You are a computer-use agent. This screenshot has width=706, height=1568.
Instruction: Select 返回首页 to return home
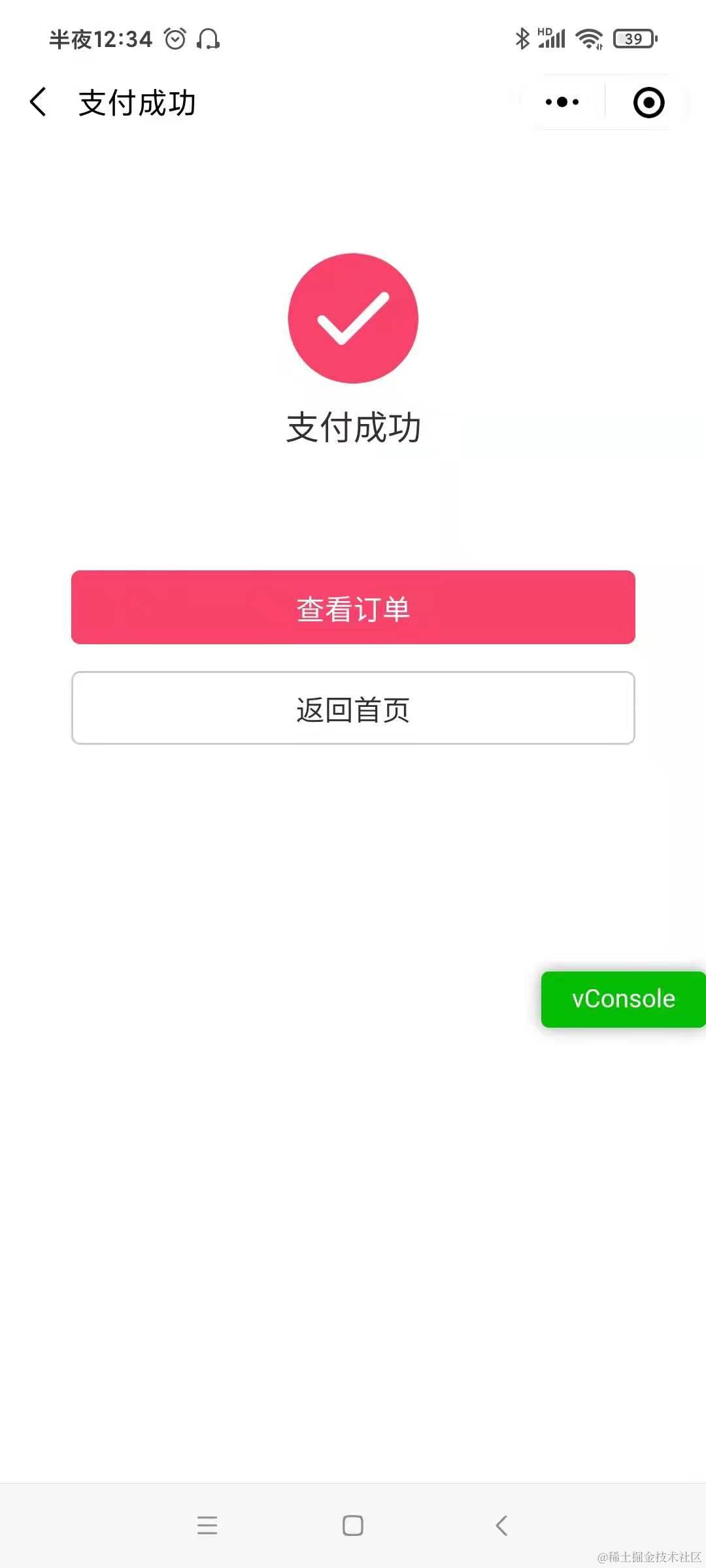pos(353,708)
